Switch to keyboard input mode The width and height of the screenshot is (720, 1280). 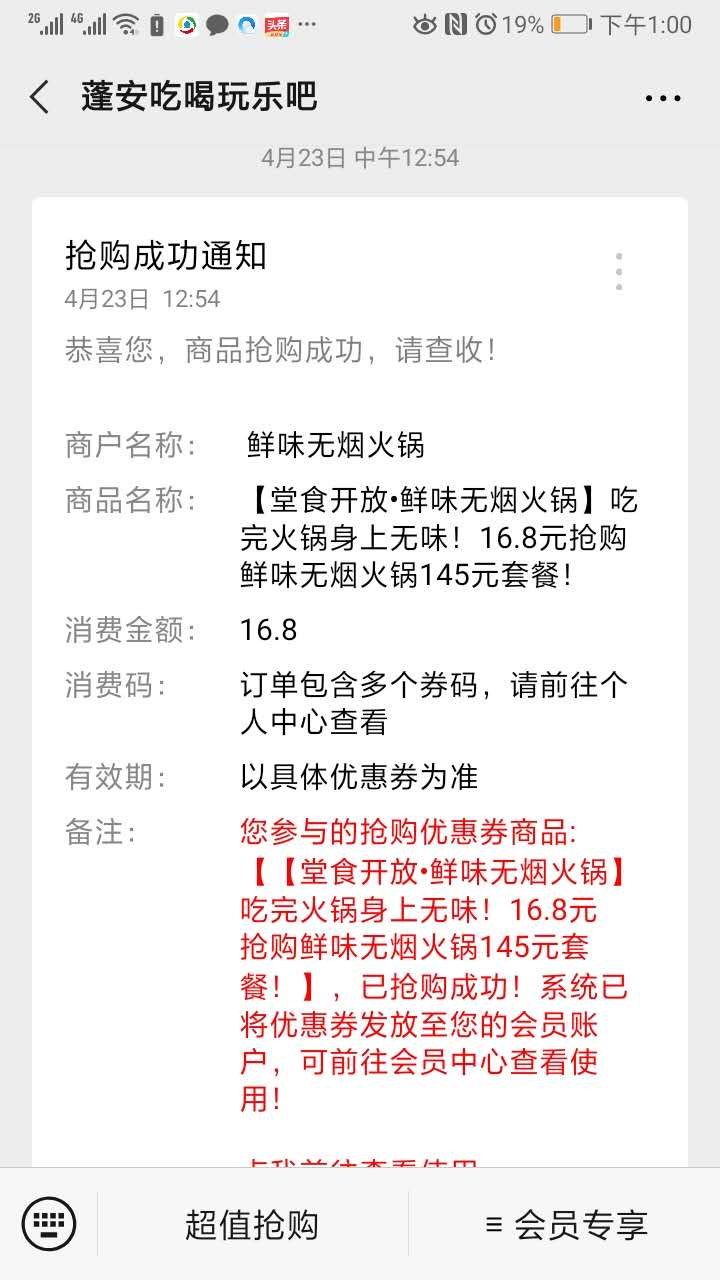49,1223
